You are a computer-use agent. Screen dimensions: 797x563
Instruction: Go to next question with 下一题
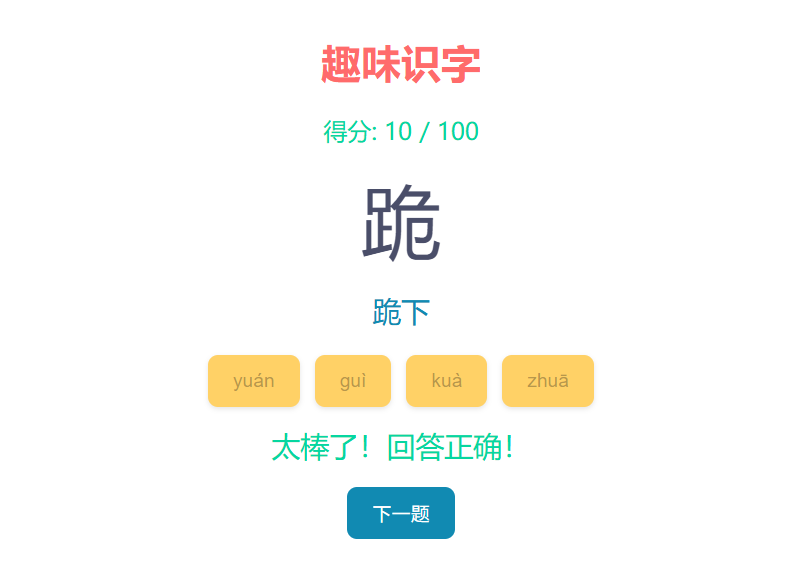click(x=400, y=513)
